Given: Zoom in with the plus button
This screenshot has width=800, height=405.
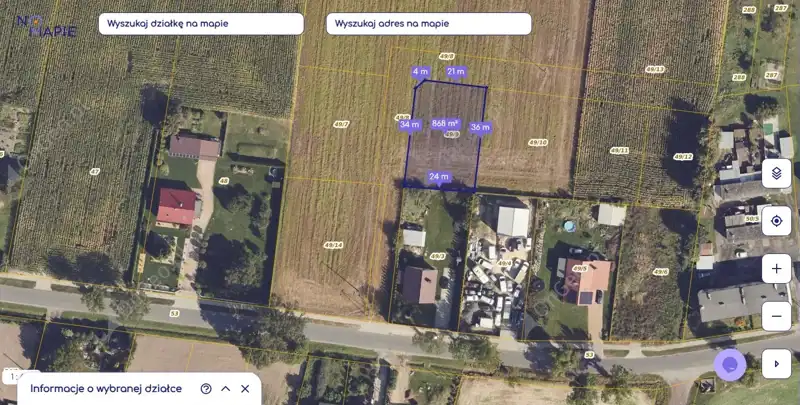Looking at the screenshot, I should click(x=776, y=269).
